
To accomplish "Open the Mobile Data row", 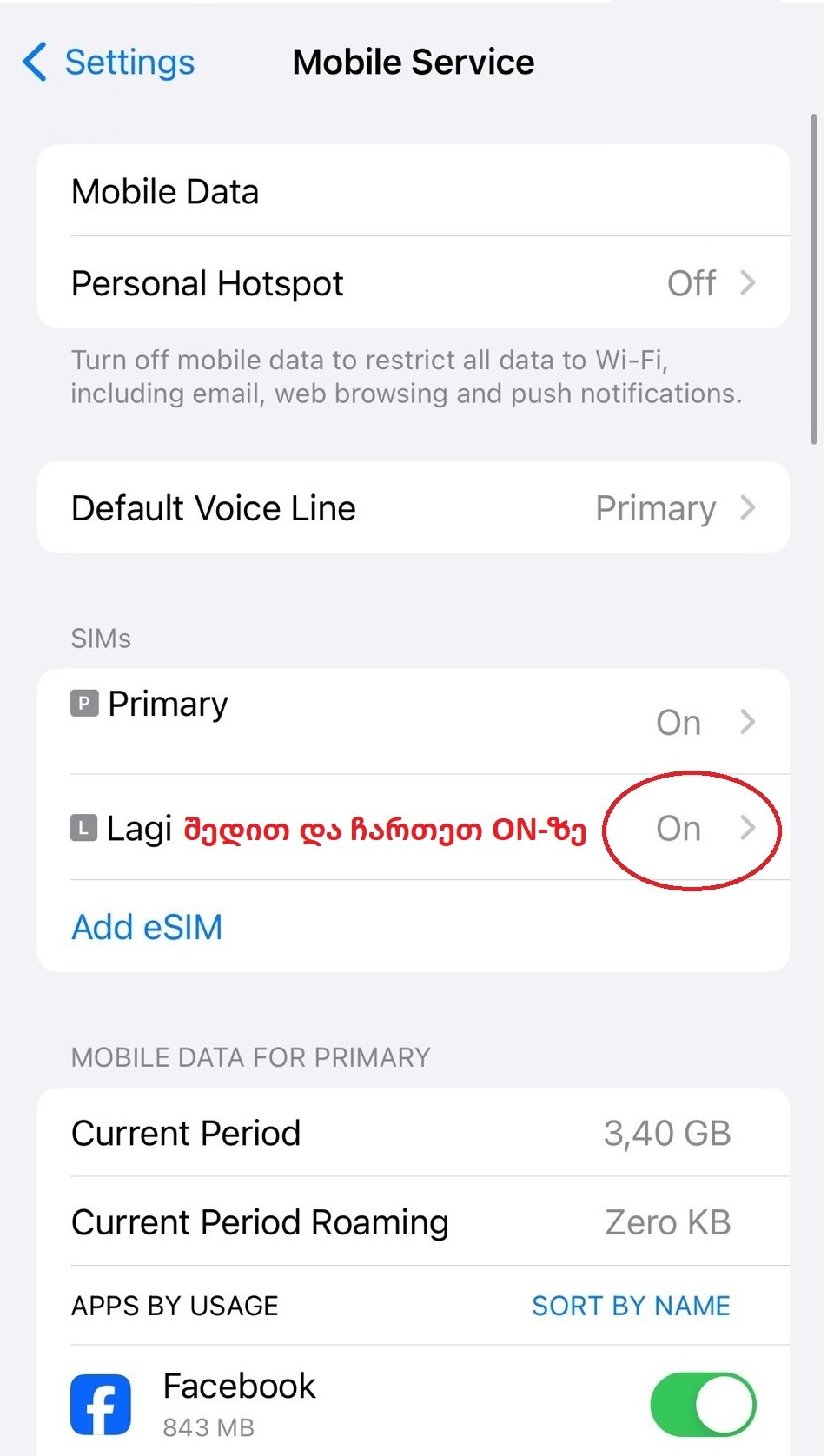I will pyautogui.click(x=414, y=191).
